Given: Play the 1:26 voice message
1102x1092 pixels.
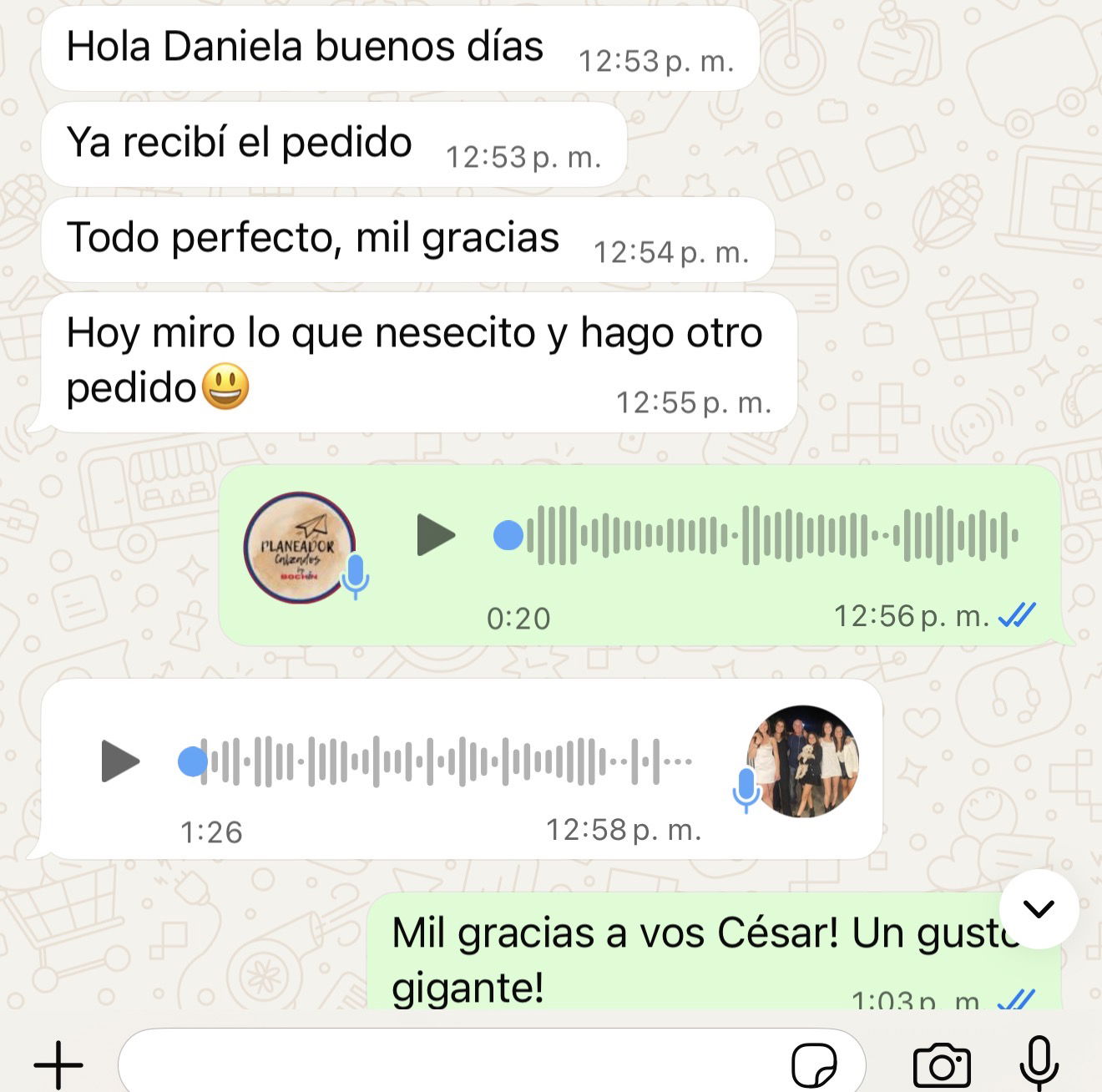Looking at the screenshot, I should (x=120, y=761).
